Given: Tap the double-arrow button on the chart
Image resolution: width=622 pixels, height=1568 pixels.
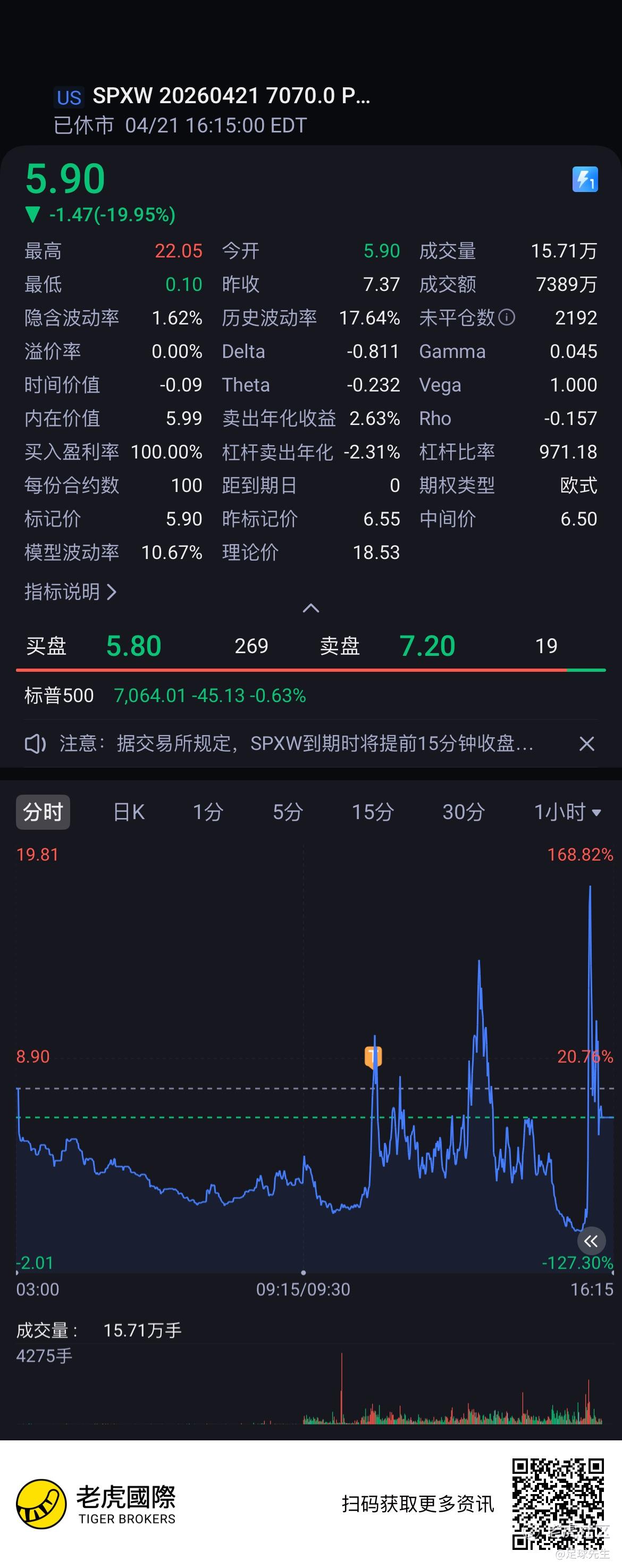Looking at the screenshot, I should coord(590,1240).
